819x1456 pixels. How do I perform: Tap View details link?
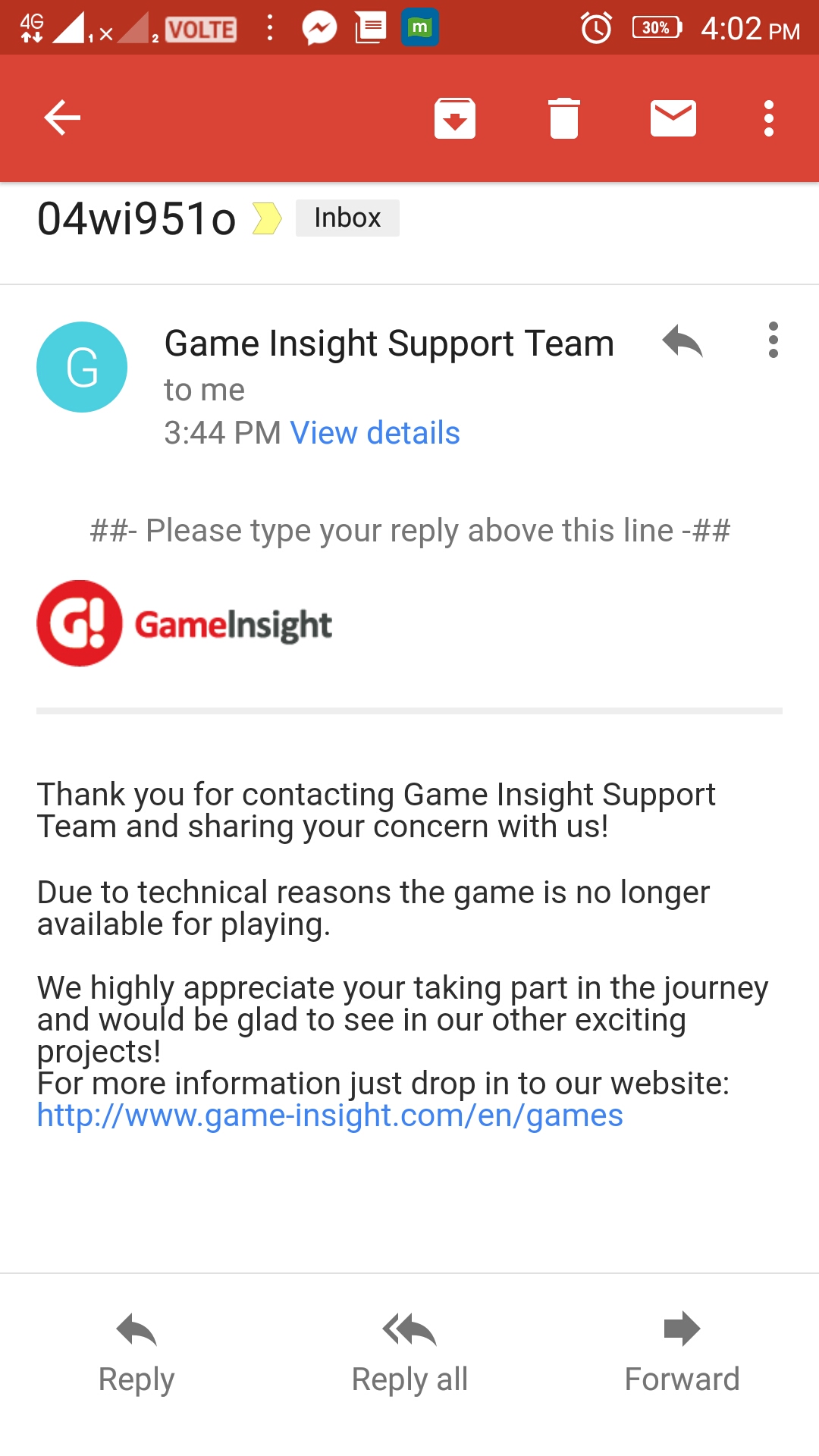coord(375,433)
